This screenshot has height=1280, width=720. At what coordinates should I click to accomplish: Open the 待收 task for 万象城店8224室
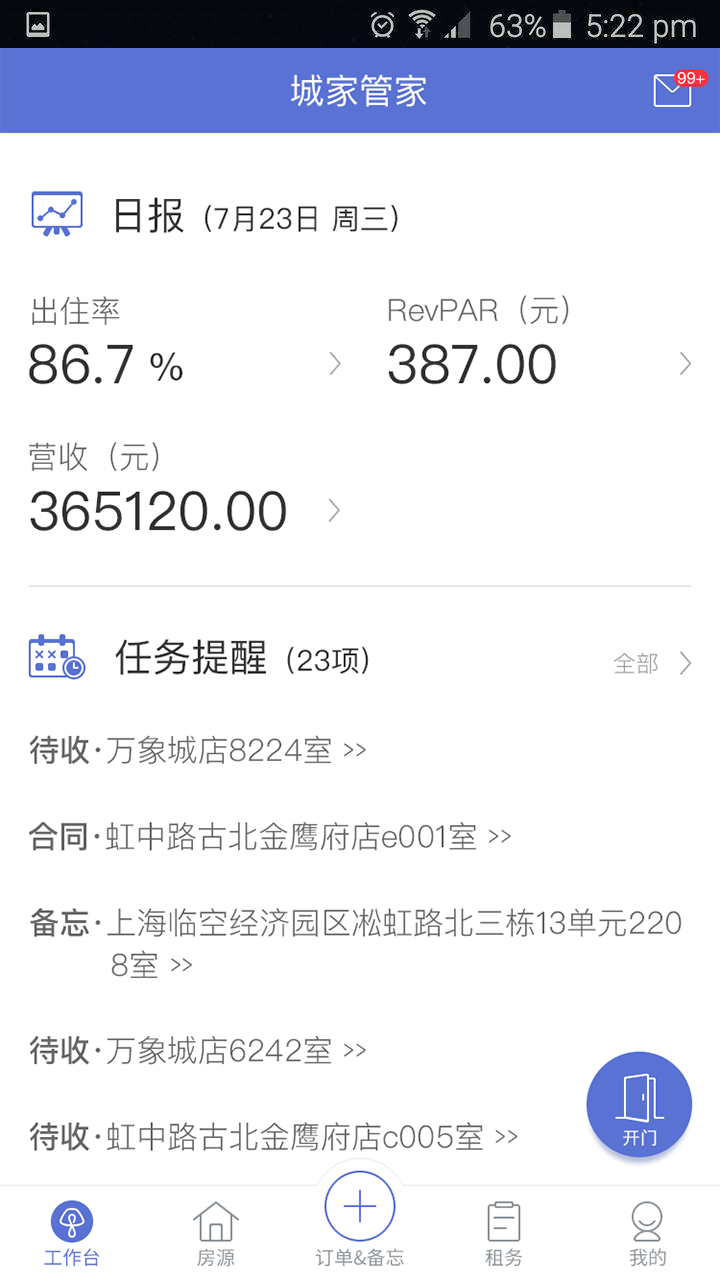pyautogui.click(x=199, y=750)
